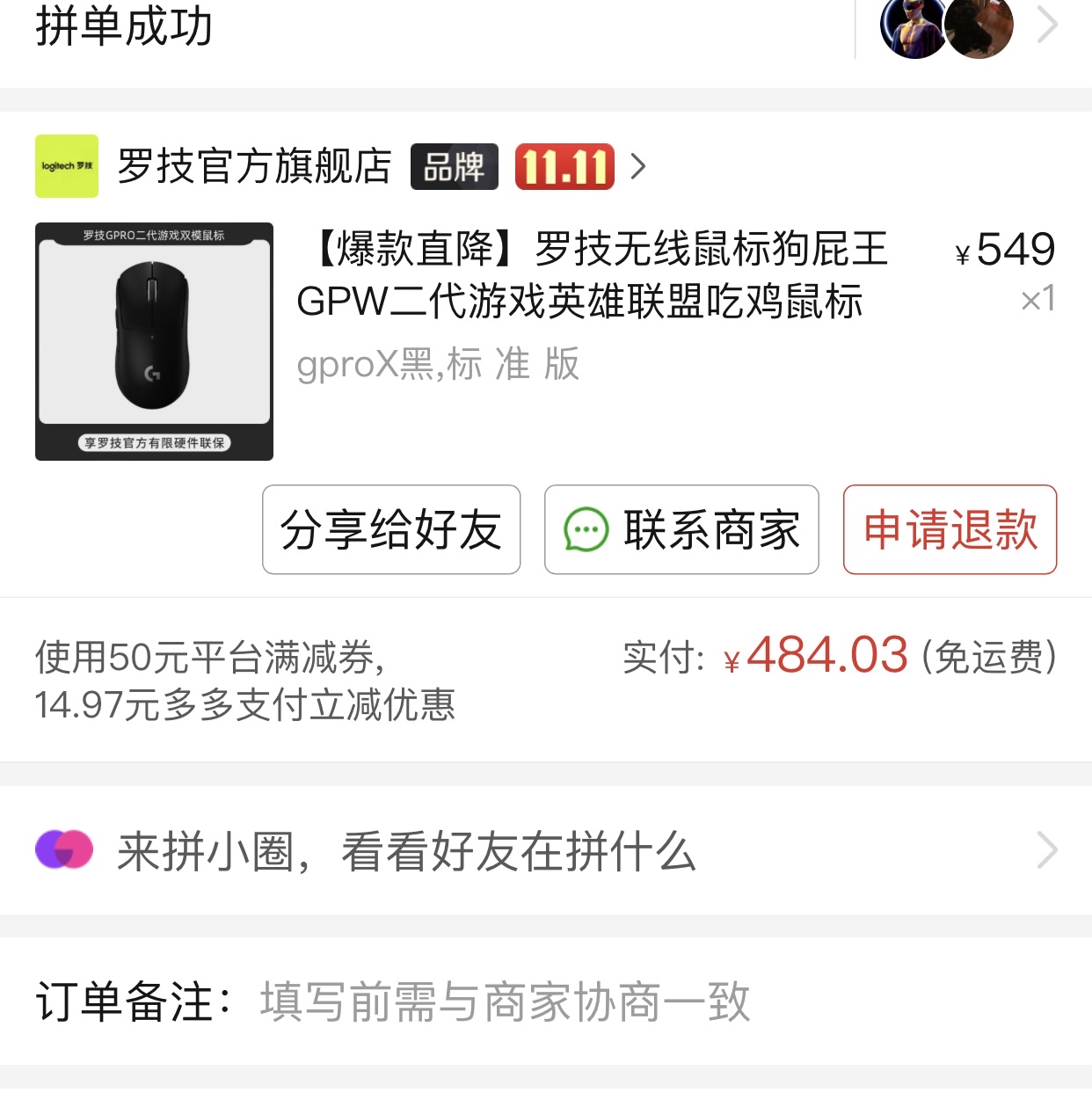Click the green chat bubble icon
The width and height of the screenshot is (1092, 1107).
click(x=583, y=529)
